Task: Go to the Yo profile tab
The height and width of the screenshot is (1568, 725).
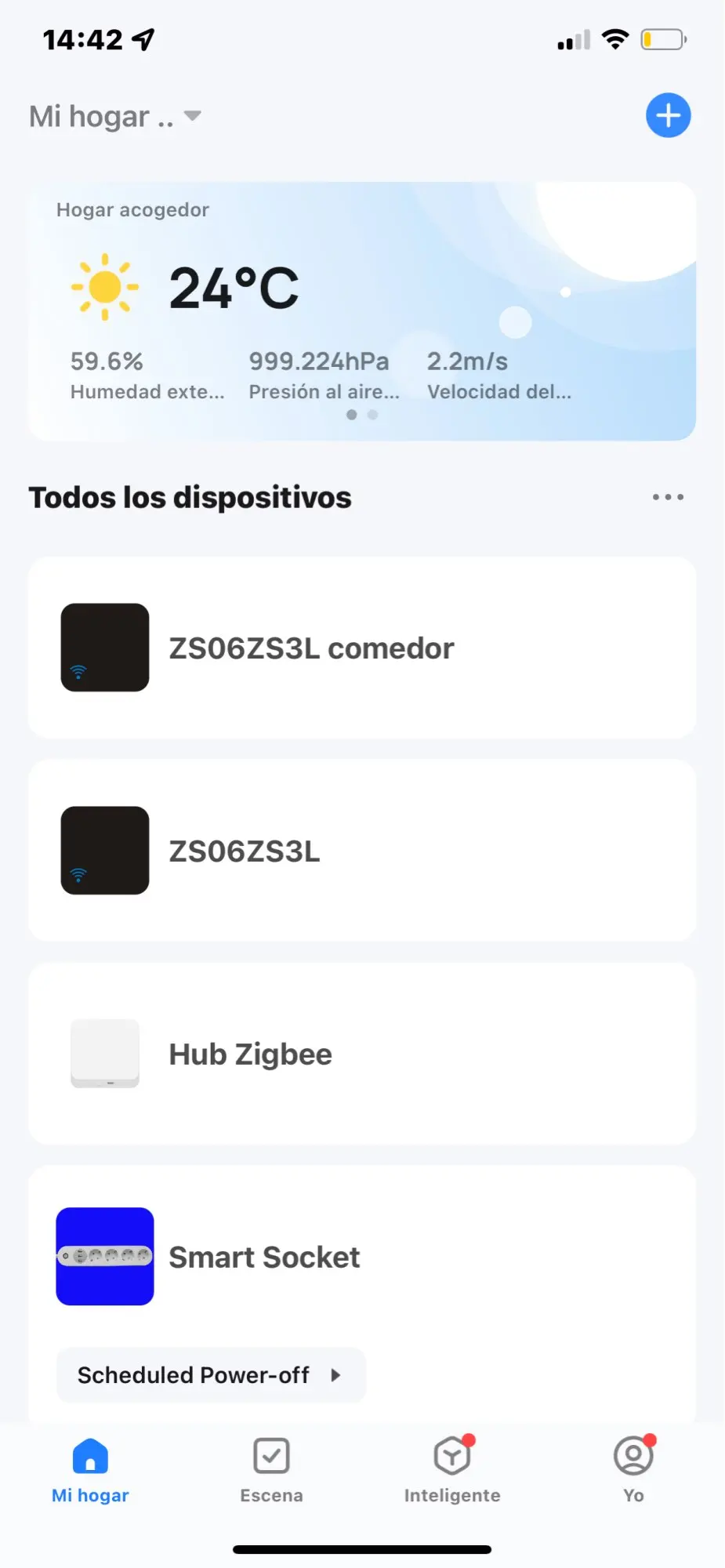Action: click(x=633, y=1470)
